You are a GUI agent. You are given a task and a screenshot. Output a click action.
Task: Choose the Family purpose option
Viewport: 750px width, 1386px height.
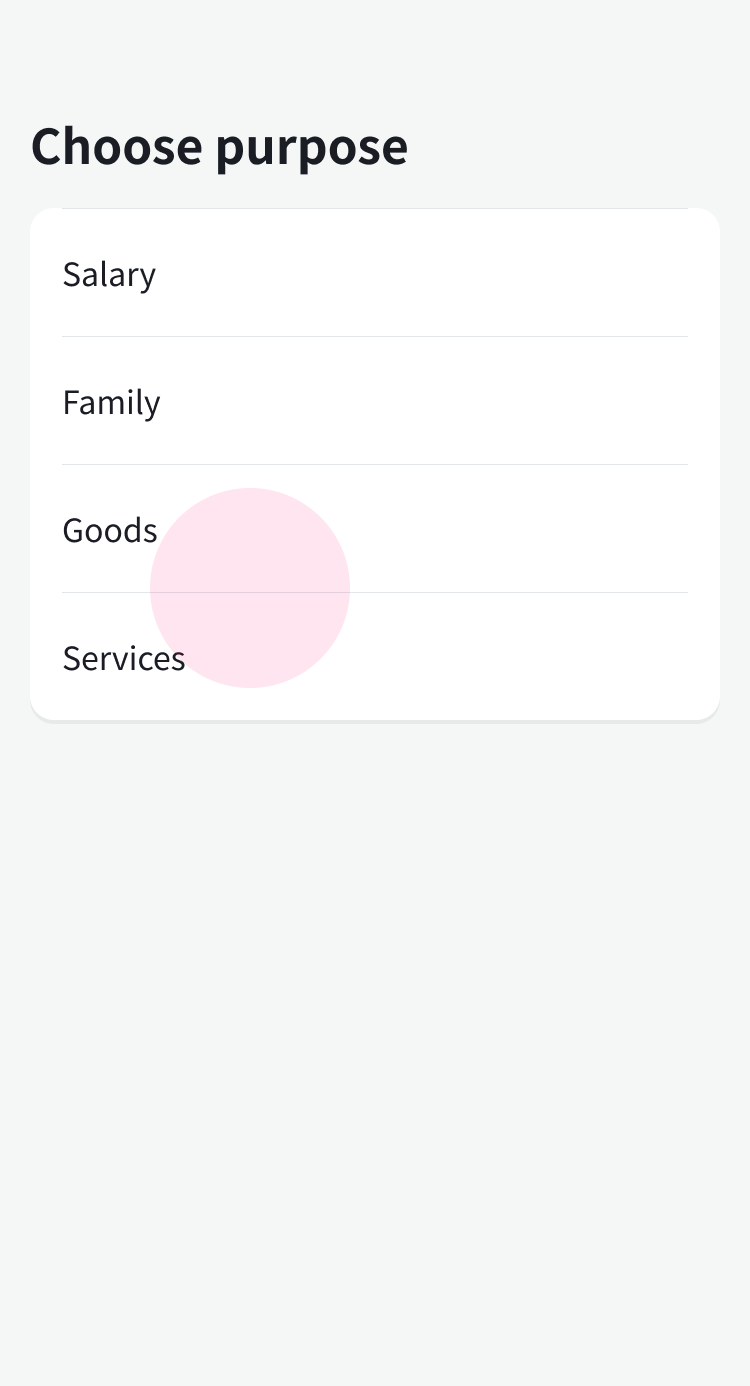[x=374, y=402]
